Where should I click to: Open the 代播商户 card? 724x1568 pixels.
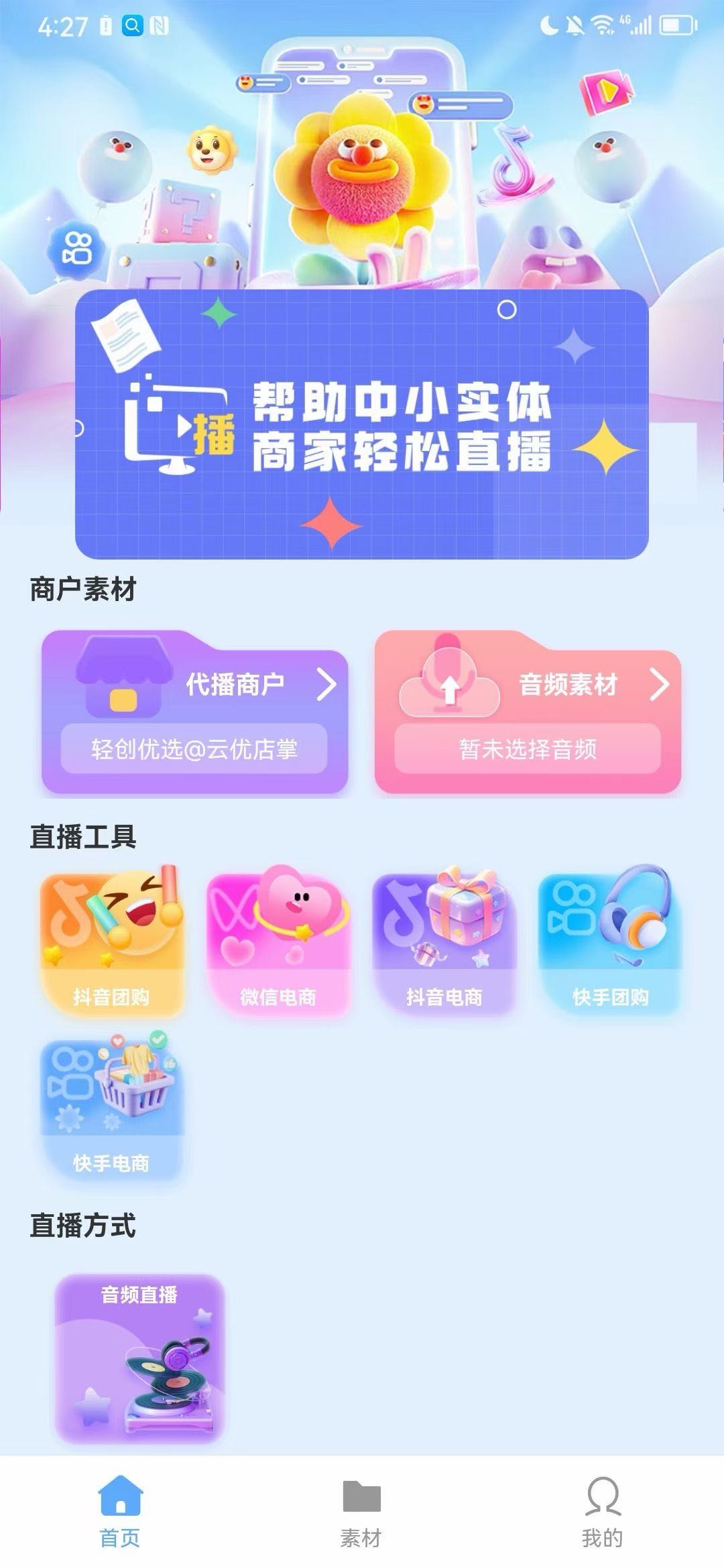tap(194, 712)
